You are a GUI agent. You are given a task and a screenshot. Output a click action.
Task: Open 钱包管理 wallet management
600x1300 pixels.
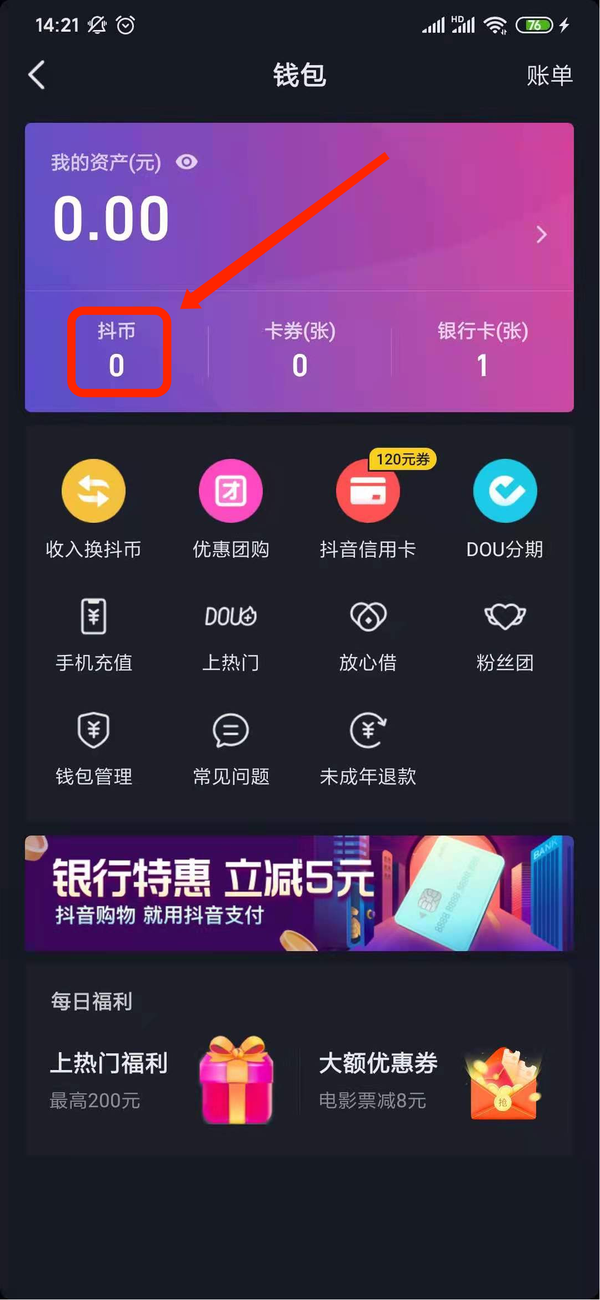93,748
